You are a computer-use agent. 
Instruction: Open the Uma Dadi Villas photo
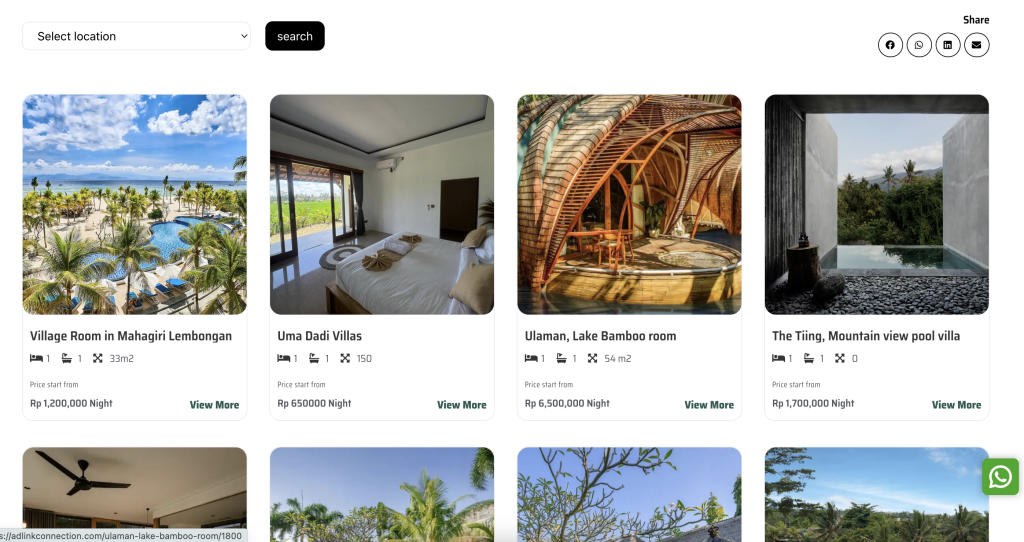382,204
